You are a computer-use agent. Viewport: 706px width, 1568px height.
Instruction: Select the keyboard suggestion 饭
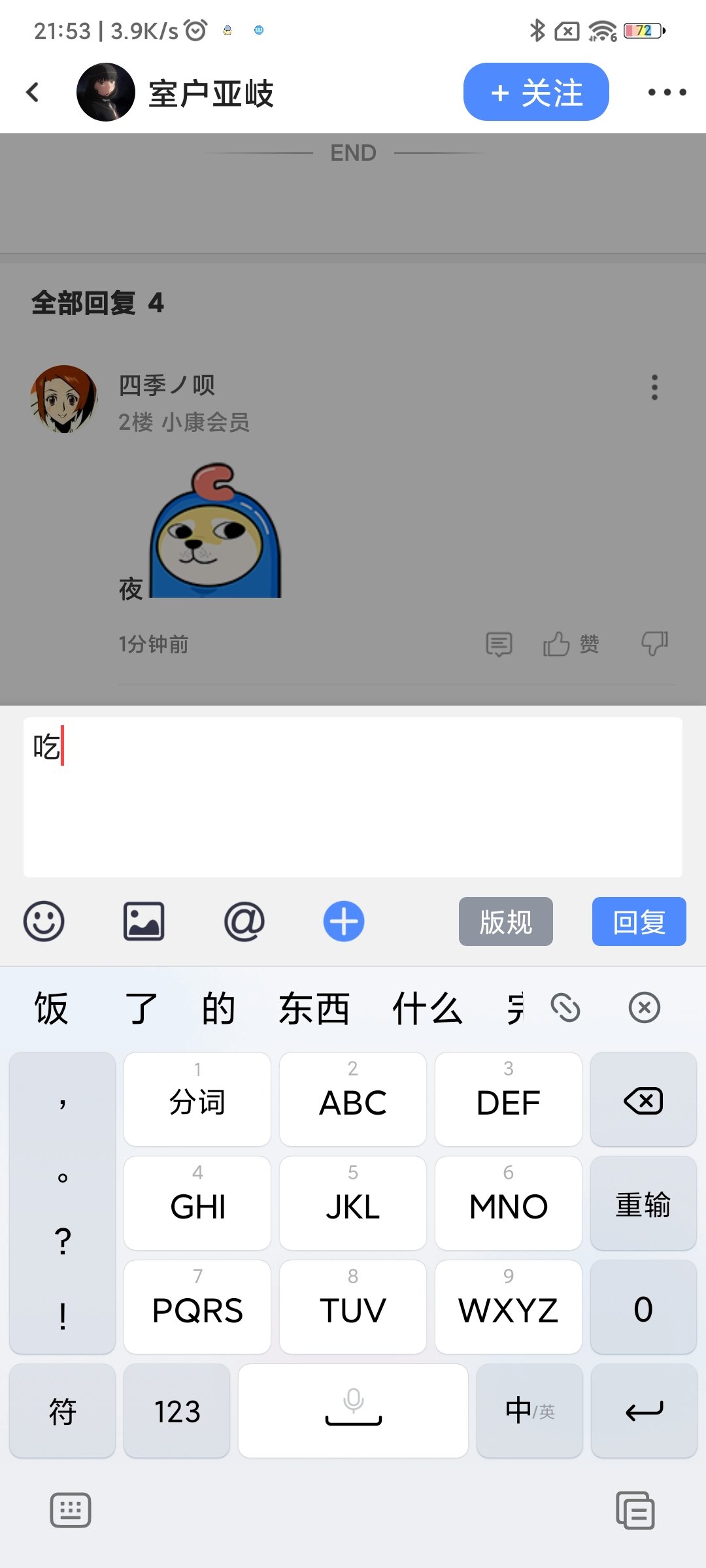(x=51, y=1008)
